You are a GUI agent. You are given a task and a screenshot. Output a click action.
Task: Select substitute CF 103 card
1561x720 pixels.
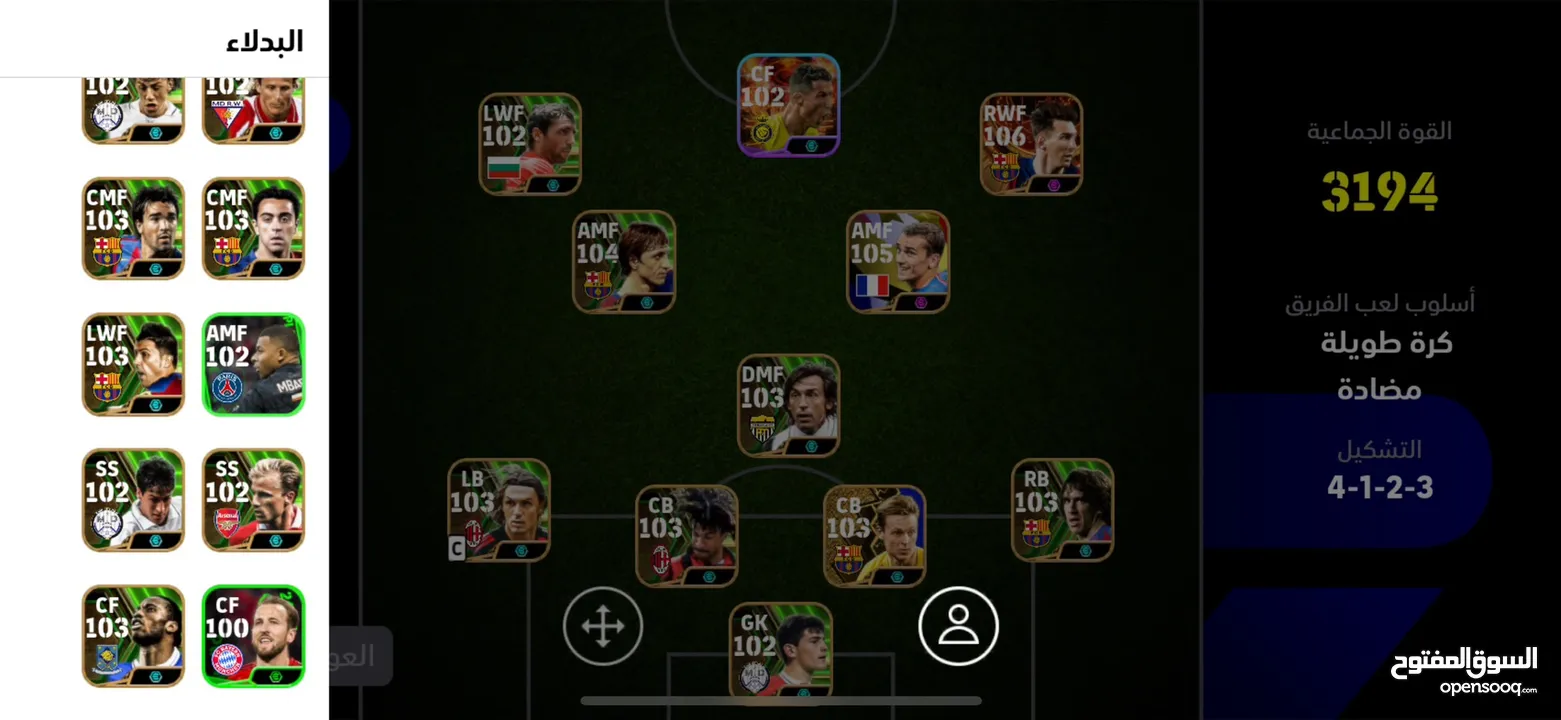coord(133,636)
